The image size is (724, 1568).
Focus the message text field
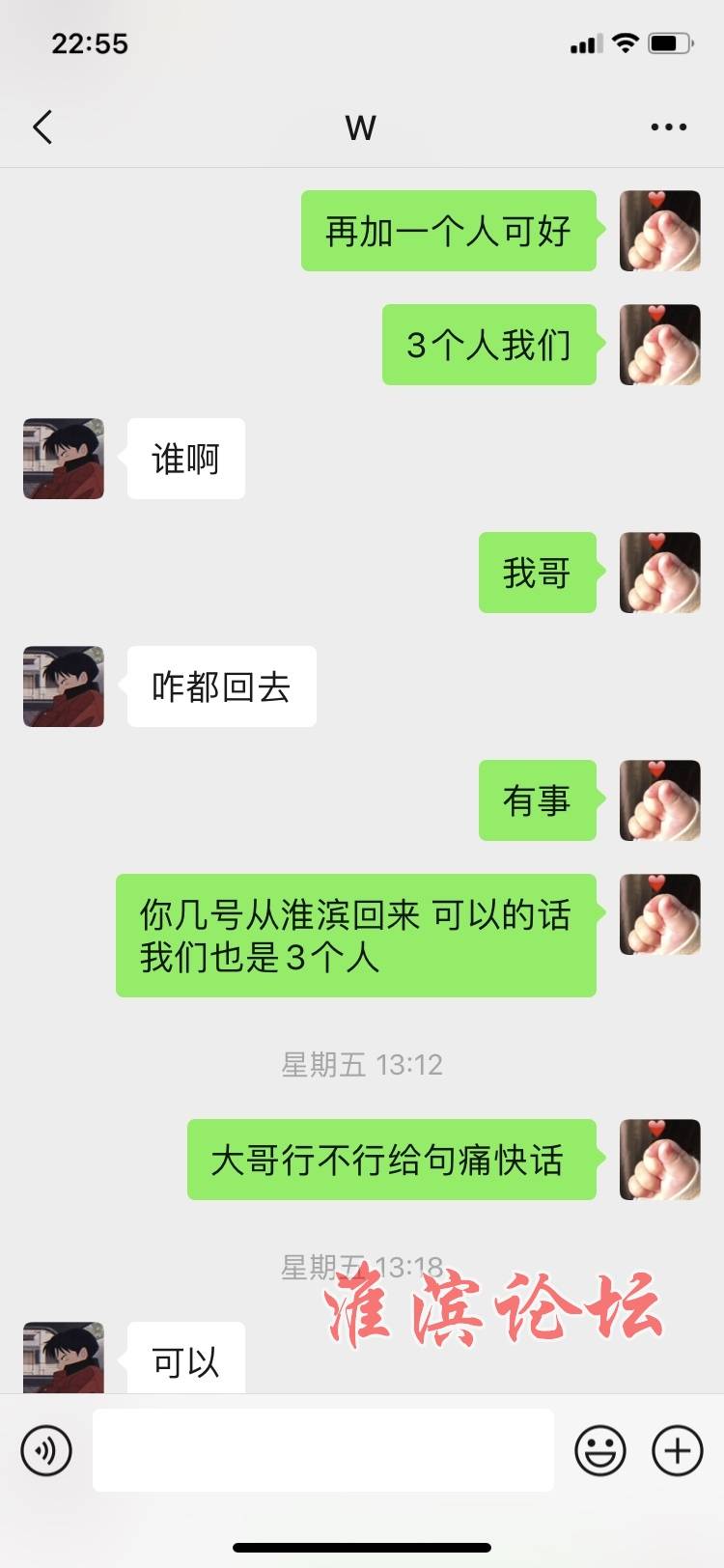tap(322, 1449)
